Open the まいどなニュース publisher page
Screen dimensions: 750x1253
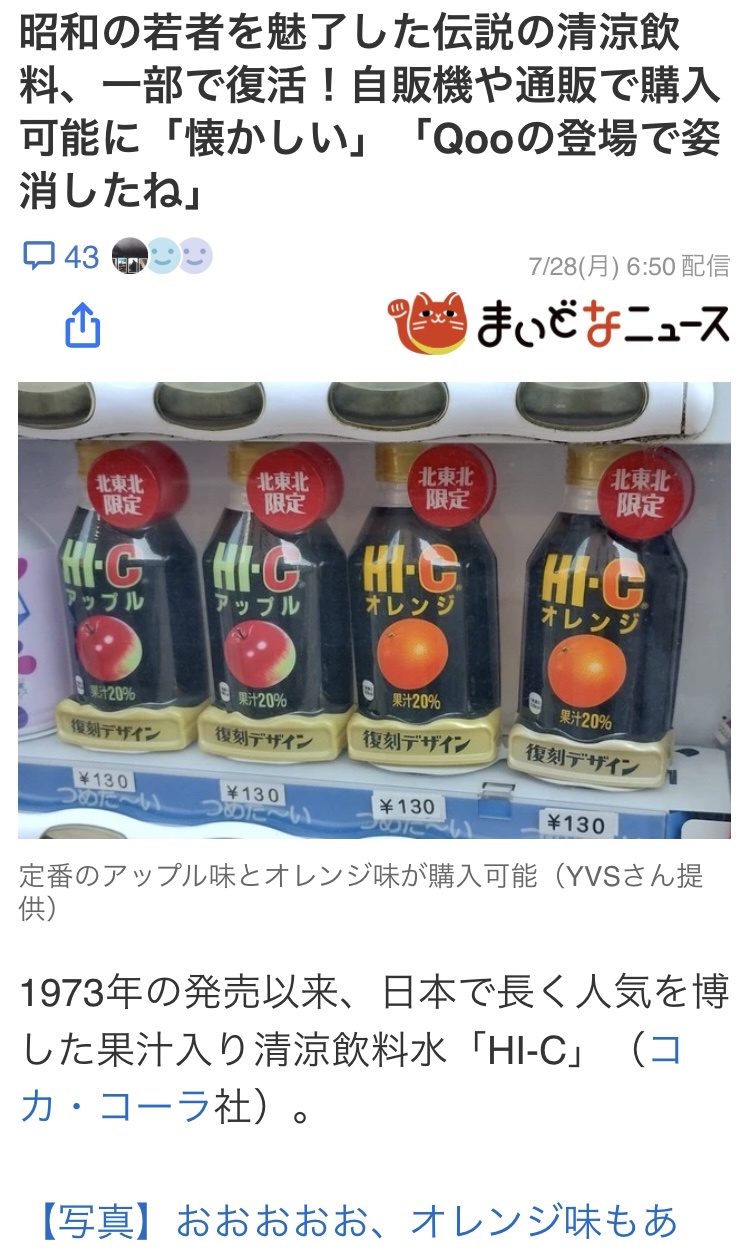click(558, 324)
